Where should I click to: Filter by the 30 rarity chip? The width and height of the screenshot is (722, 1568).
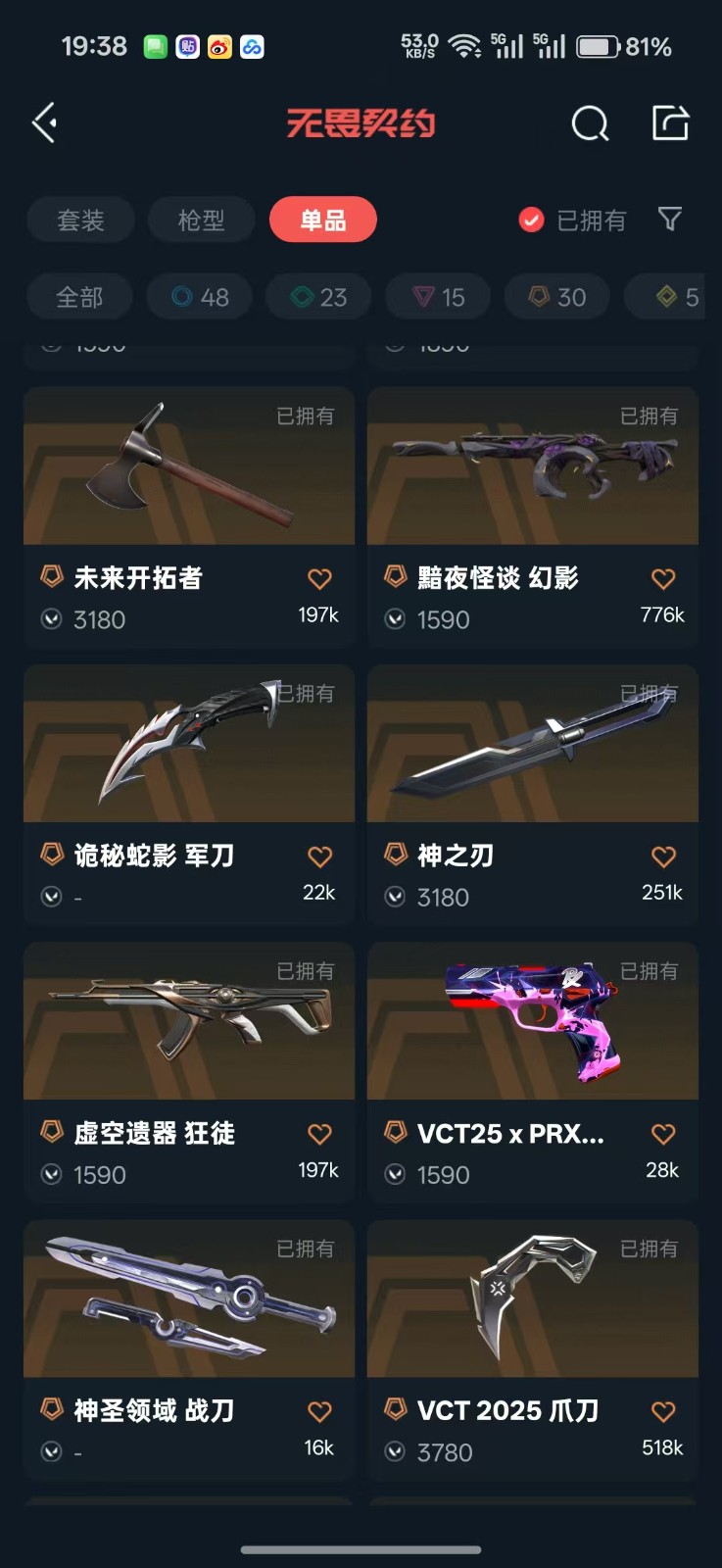point(557,297)
